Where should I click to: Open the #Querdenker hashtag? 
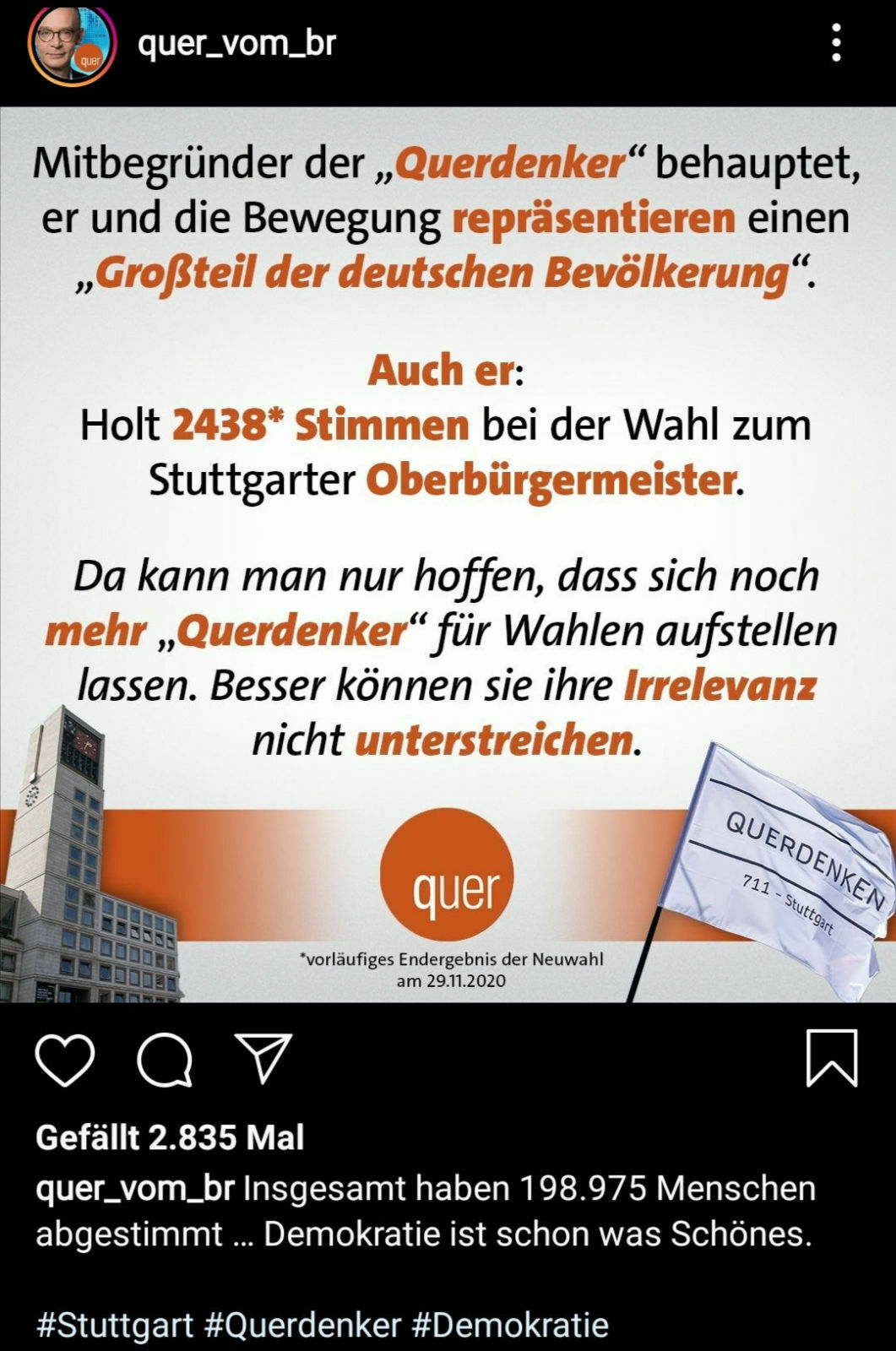[x=303, y=1324]
